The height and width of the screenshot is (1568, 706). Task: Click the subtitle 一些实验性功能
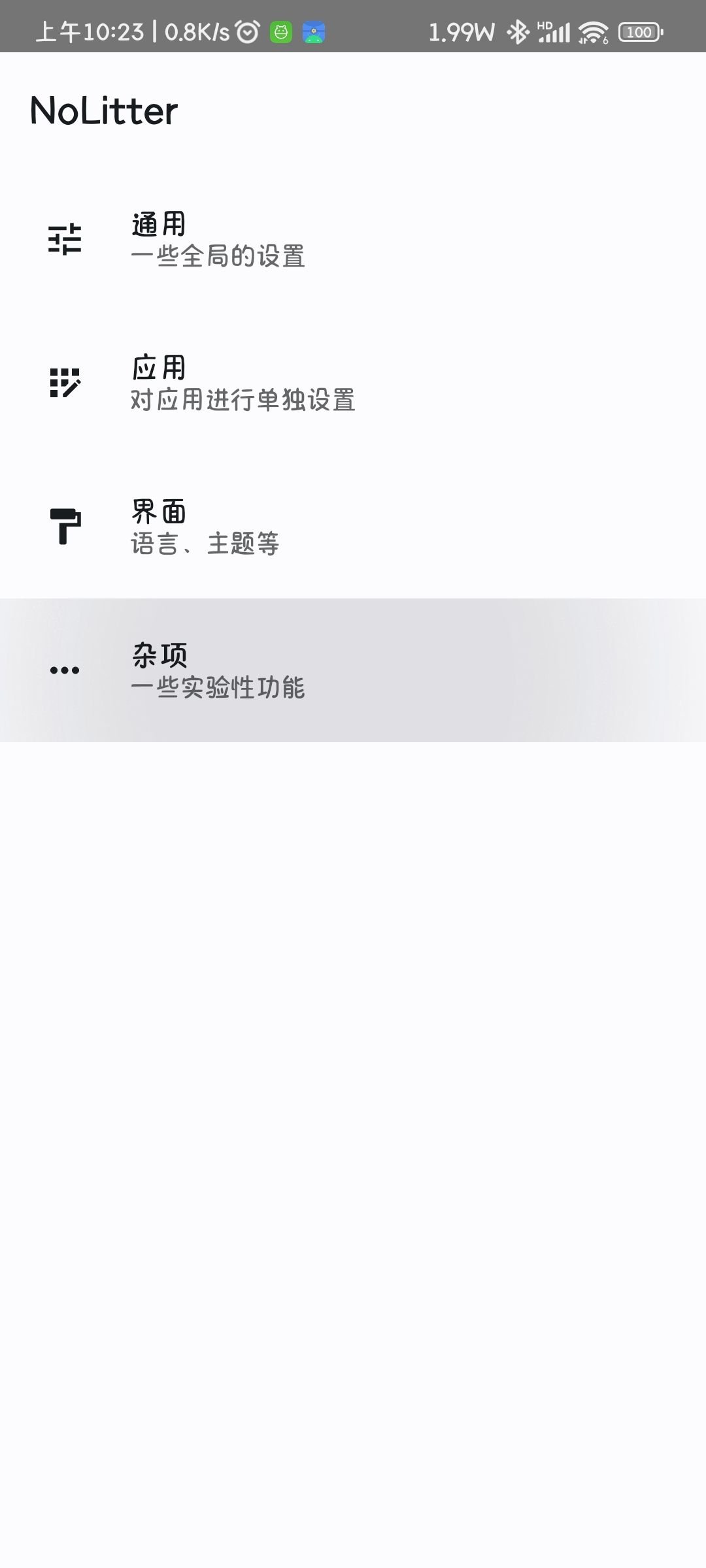pyautogui.click(x=220, y=689)
